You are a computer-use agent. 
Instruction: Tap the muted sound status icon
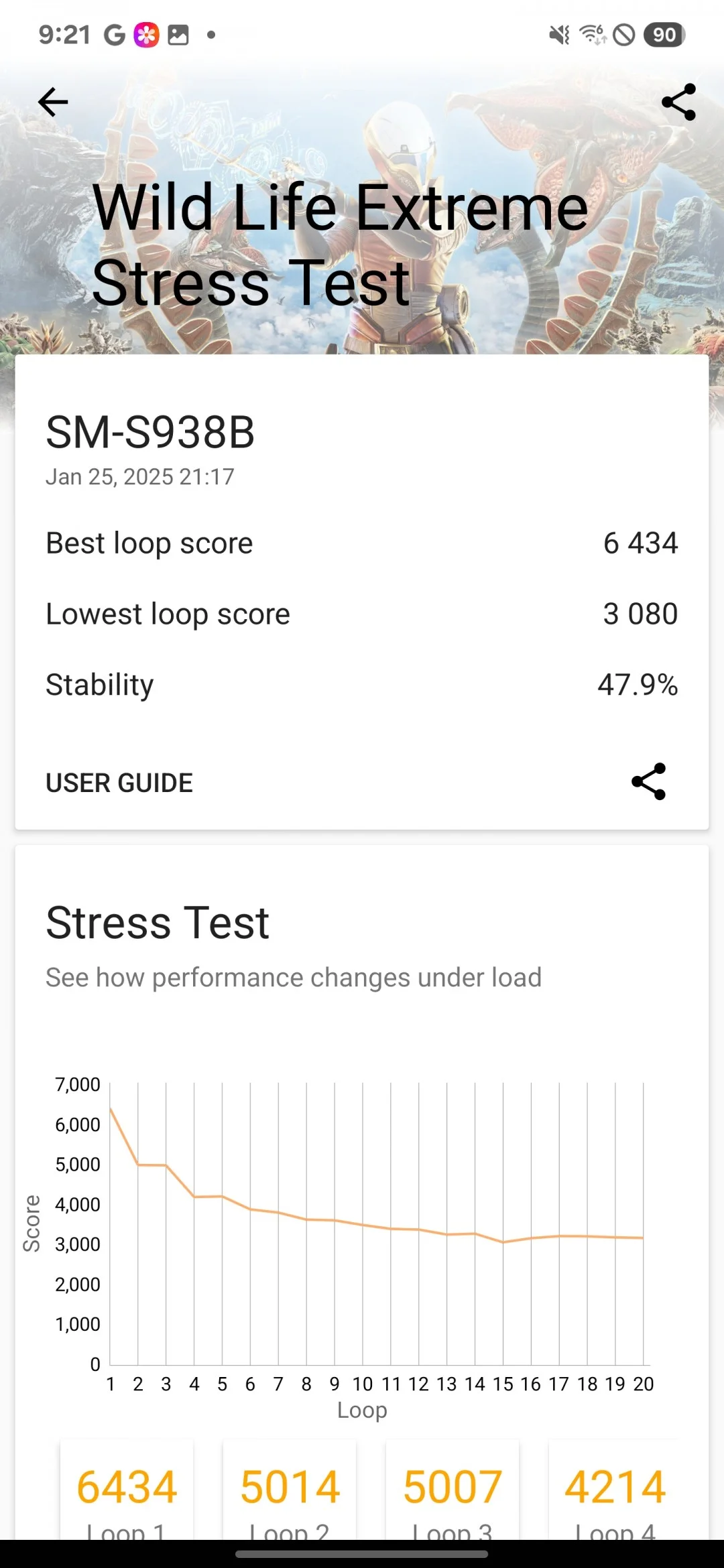pos(558,34)
